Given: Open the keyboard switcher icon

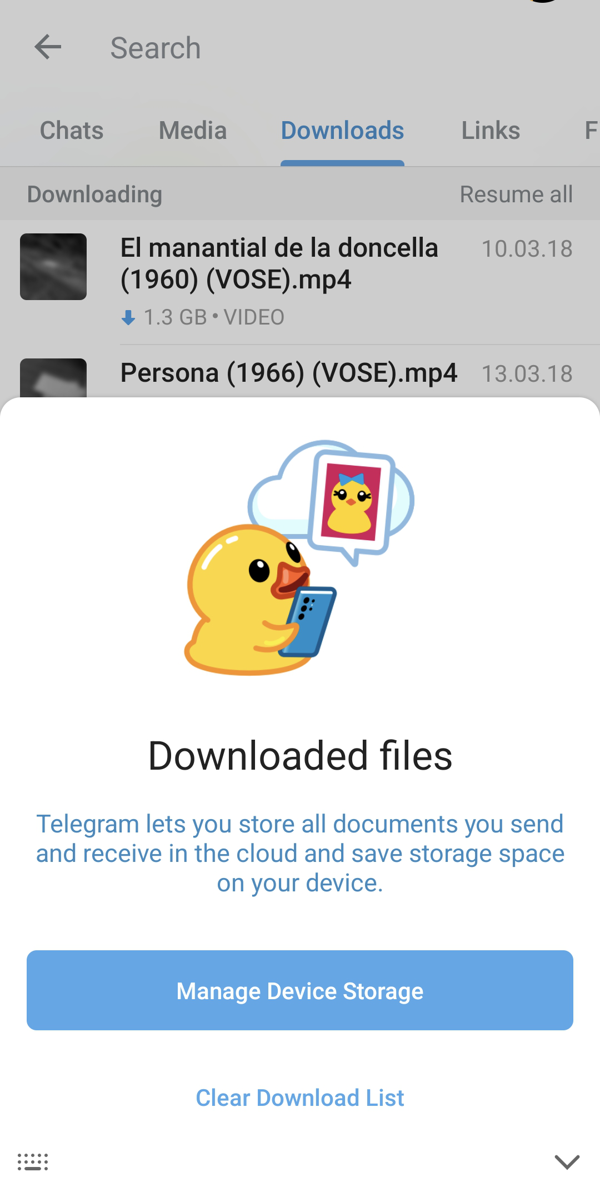Looking at the screenshot, I should pyautogui.click(x=33, y=1161).
